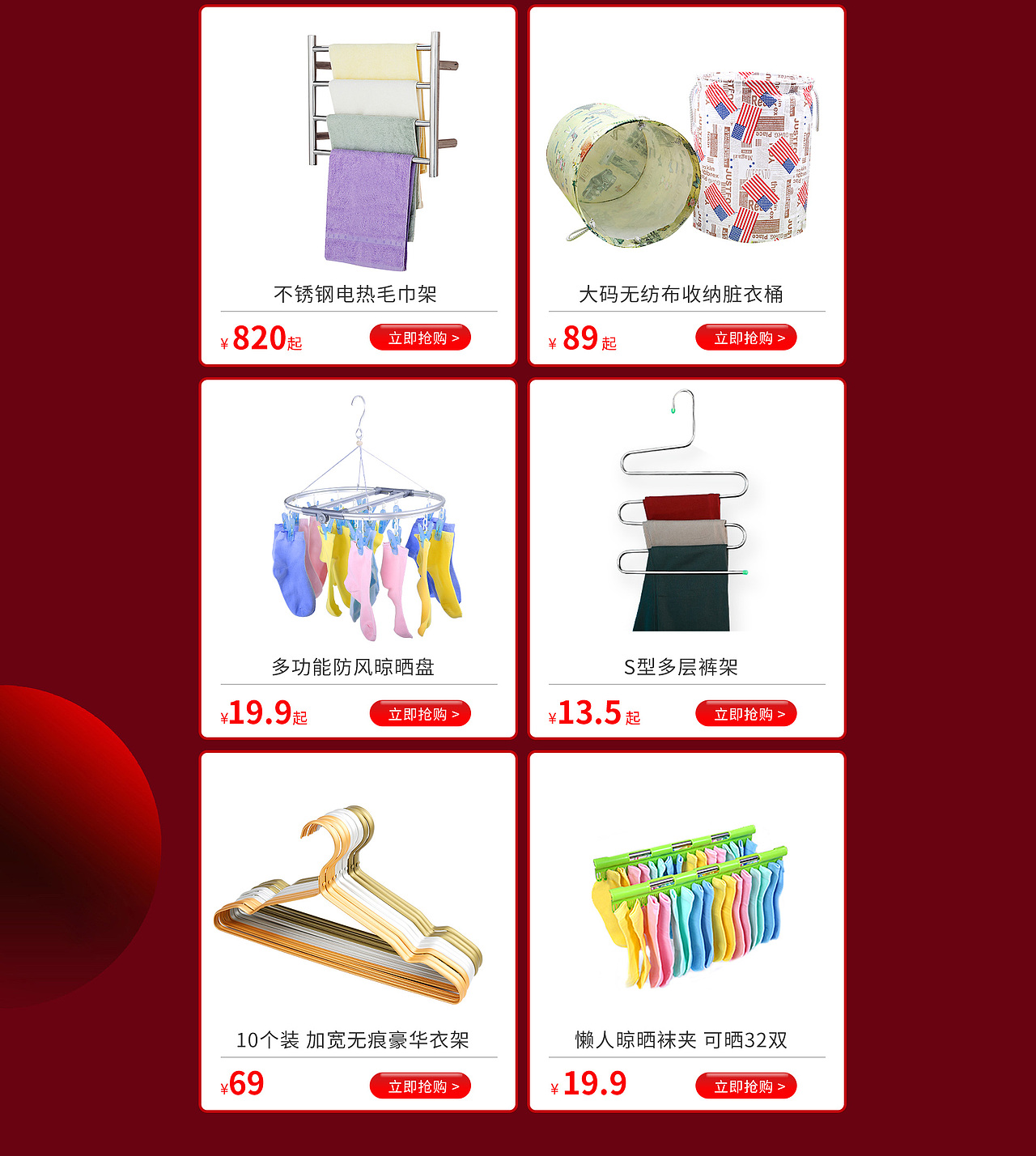Image resolution: width=1036 pixels, height=1156 pixels.
Task: Click 立即抢购 for the electric towel rack
Action: pos(420,338)
